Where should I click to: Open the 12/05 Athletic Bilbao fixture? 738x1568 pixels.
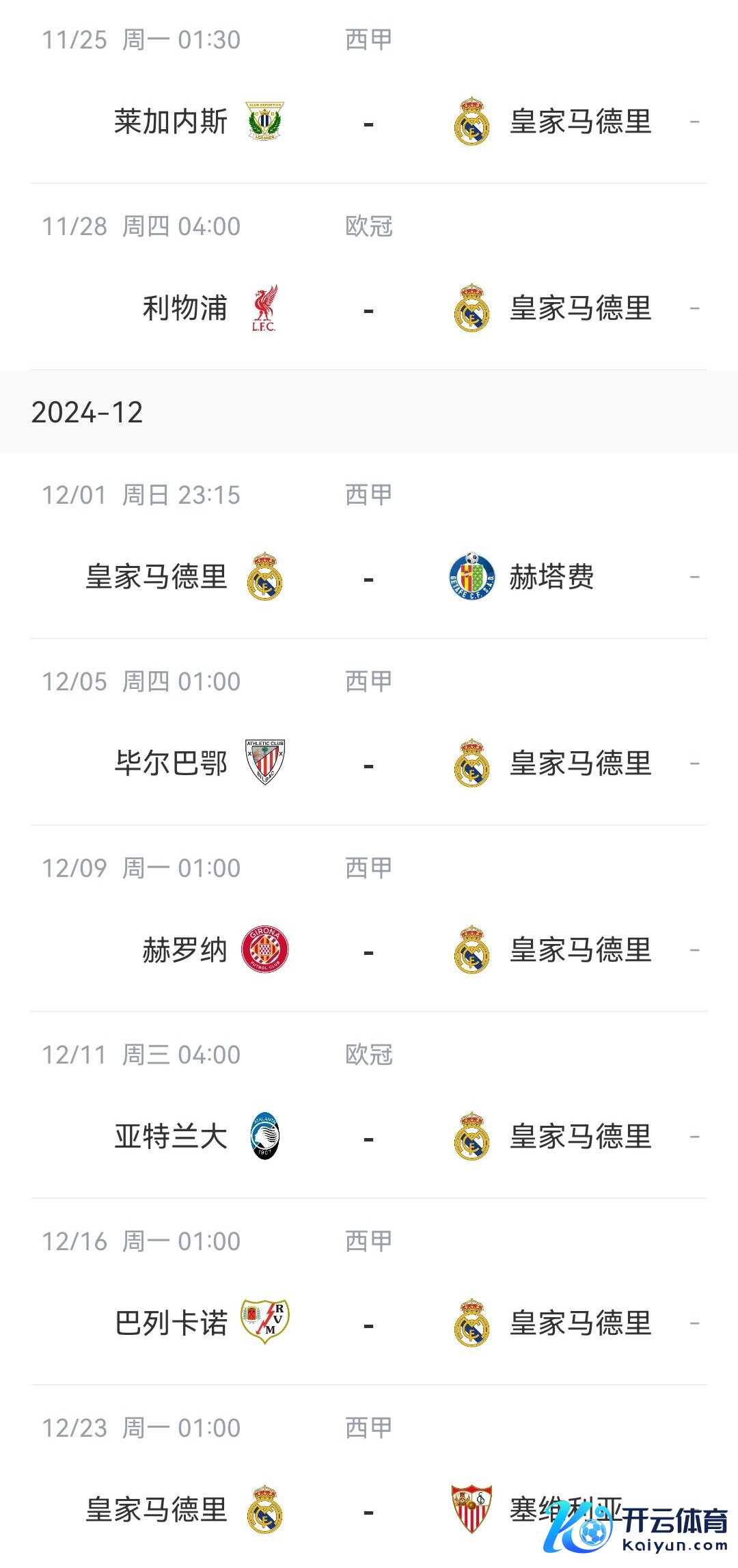(x=369, y=764)
